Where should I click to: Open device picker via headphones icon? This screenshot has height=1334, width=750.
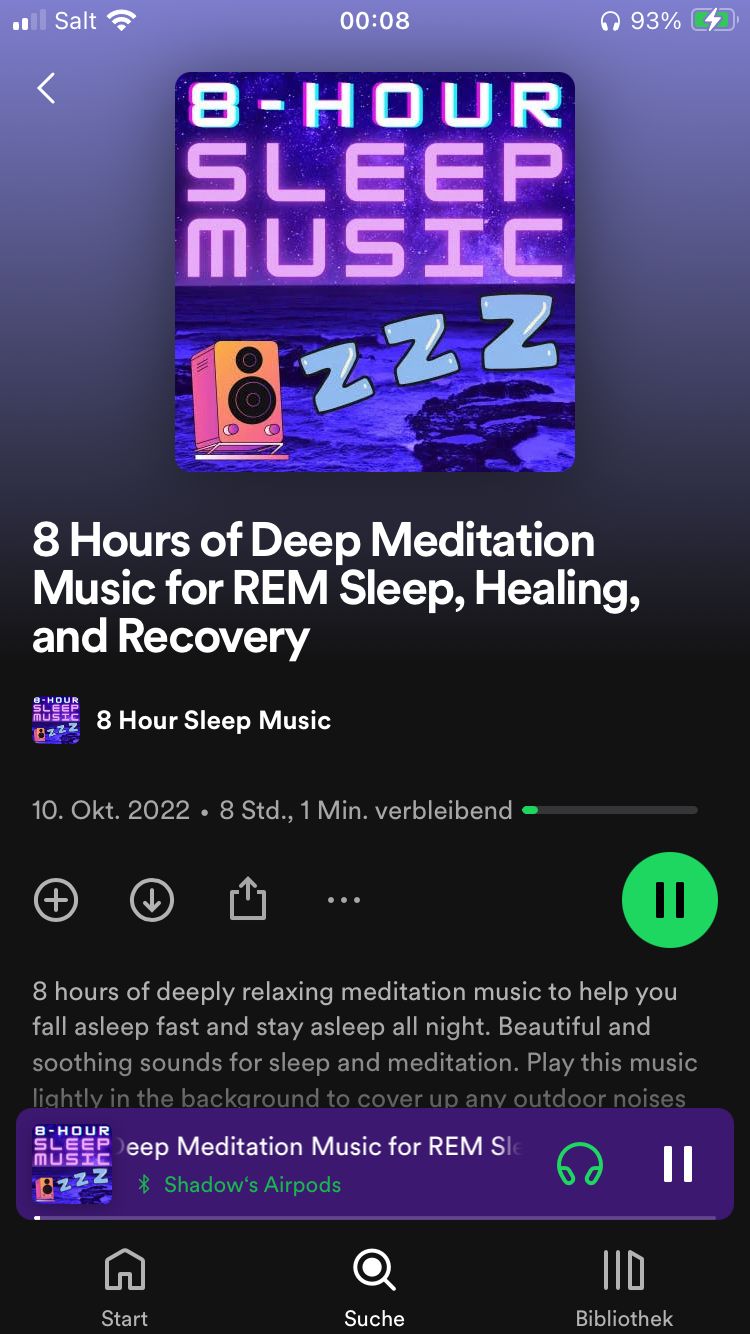pos(580,1164)
